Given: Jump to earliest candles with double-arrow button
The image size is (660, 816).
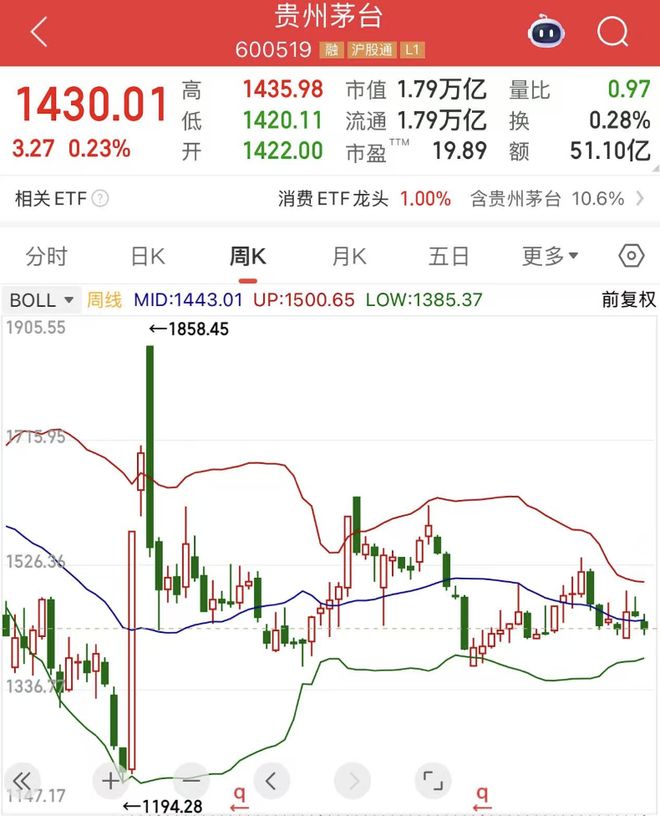Looking at the screenshot, I should (x=22, y=780).
